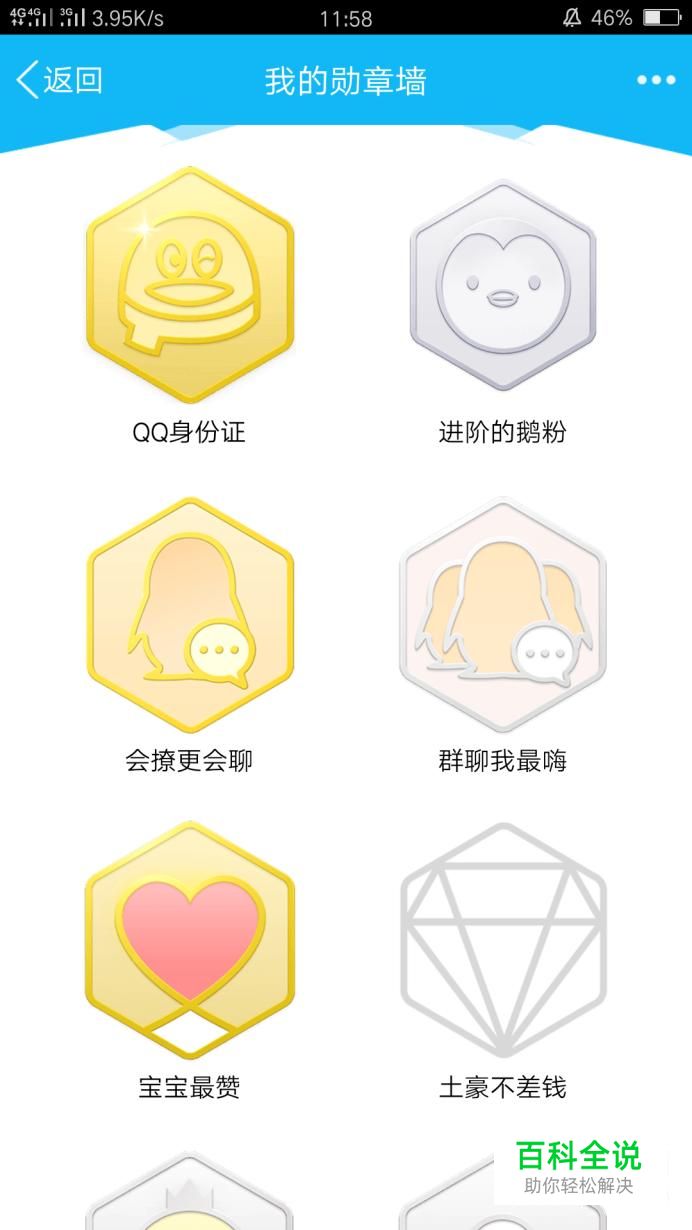Screen dimensions: 692x1230
Task: Go back with the 返回 button
Action: click(60, 80)
